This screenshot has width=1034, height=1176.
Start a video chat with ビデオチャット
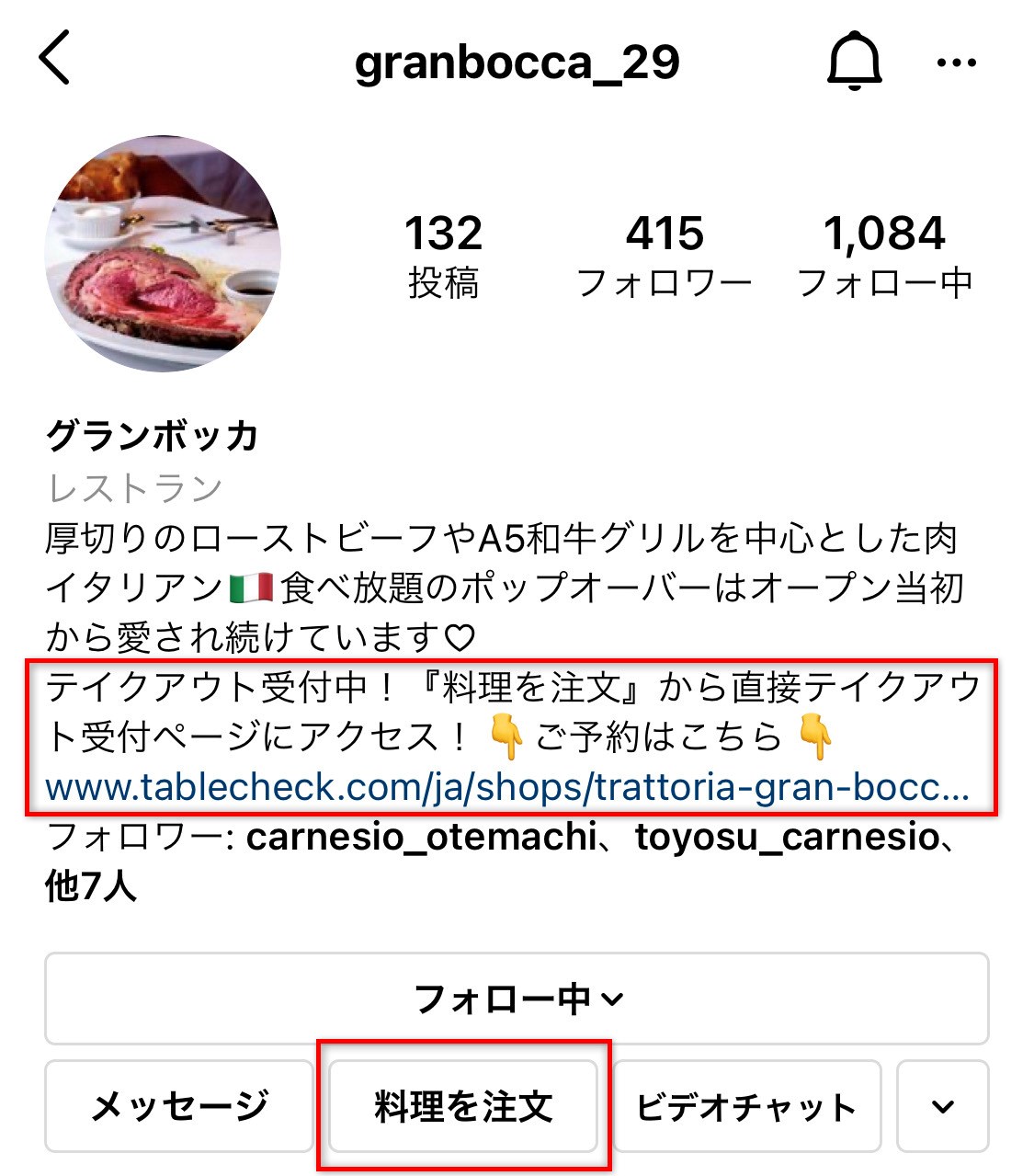(x=746, y=1106)
